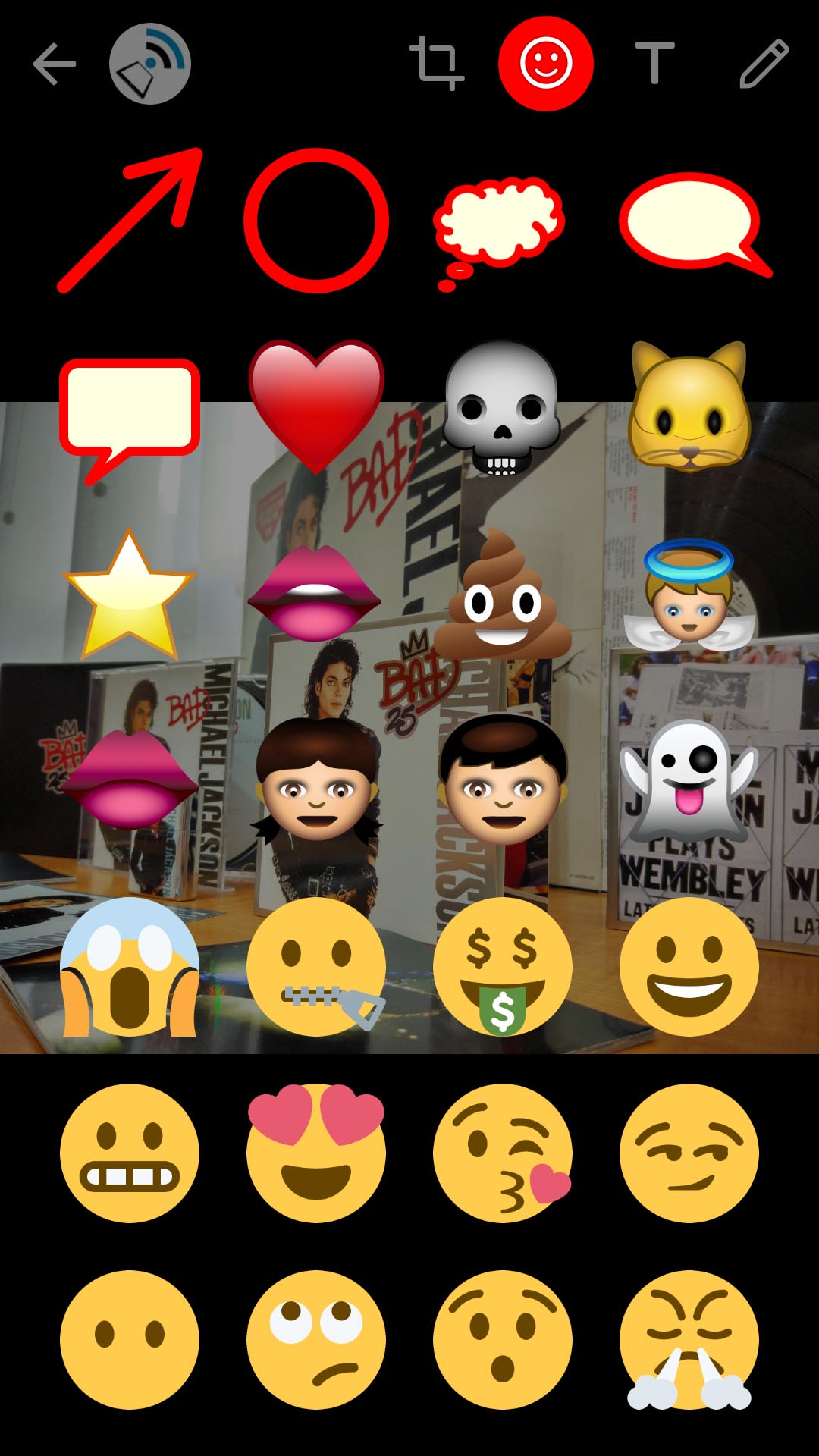Select the cat face sticker

coord(689,406)
